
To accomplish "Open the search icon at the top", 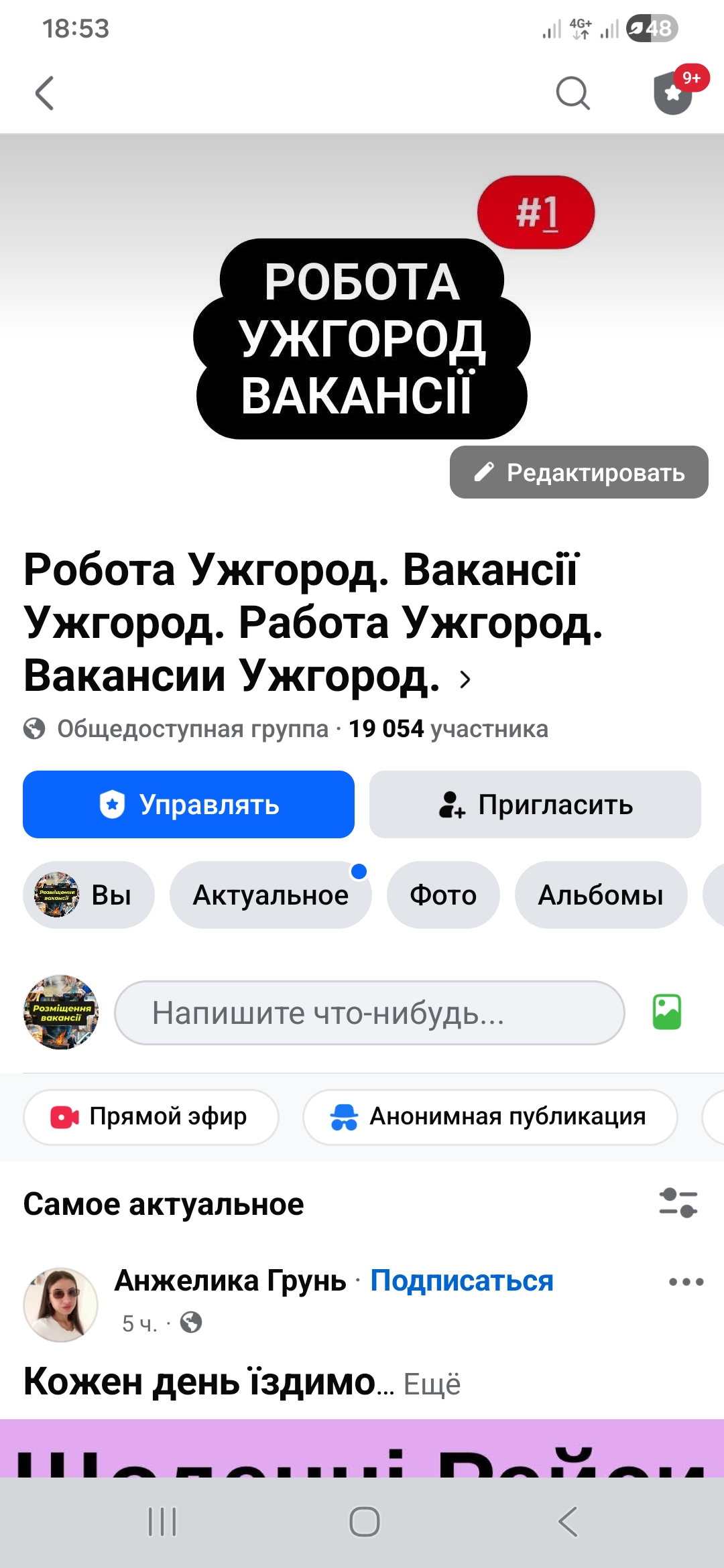I will [572, 94].
